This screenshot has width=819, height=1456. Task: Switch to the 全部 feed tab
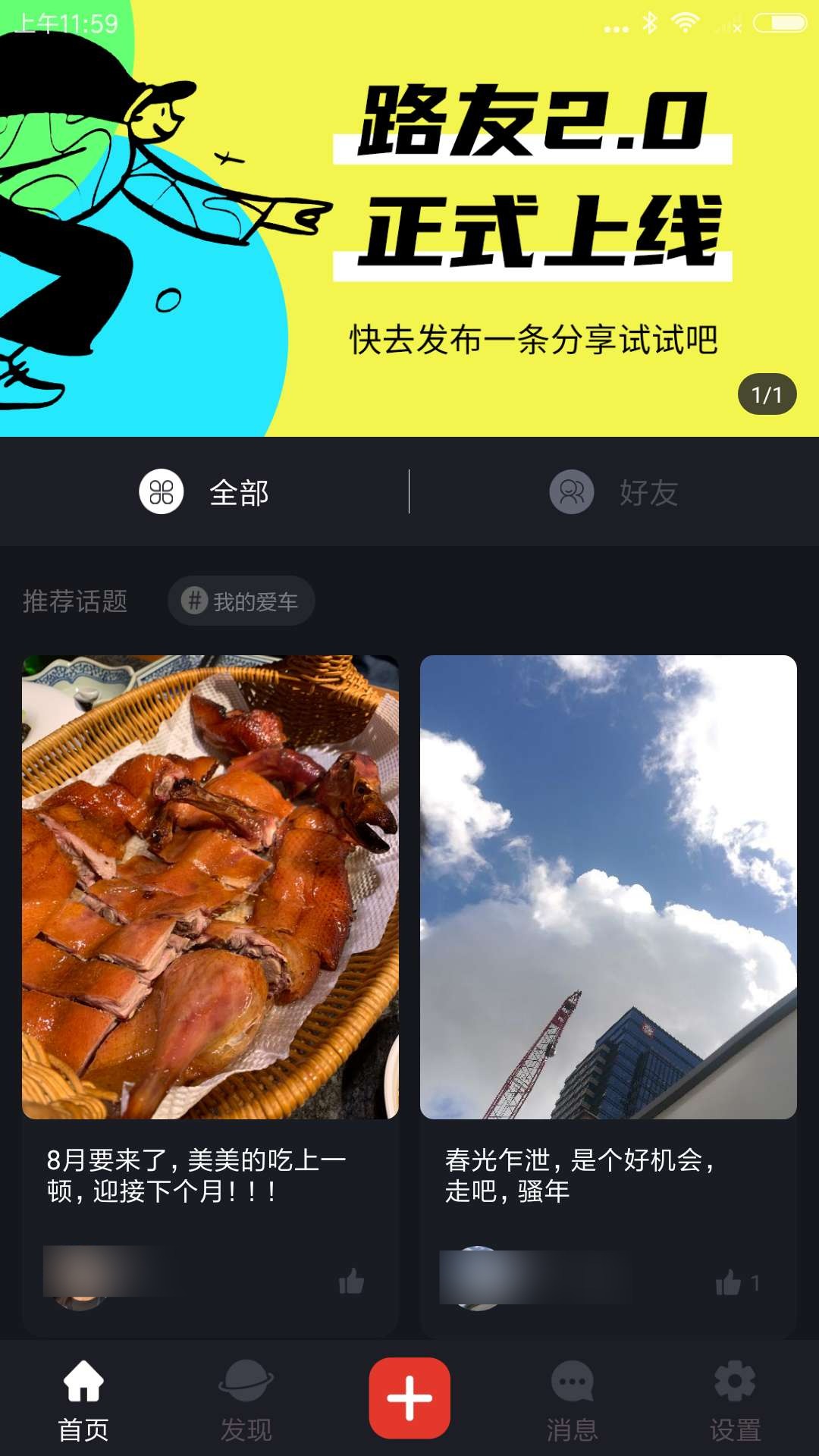[205, 493]
